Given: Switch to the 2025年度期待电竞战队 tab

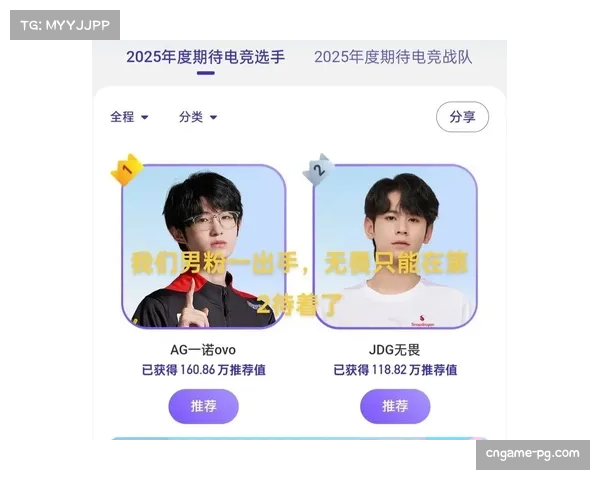Looking at the screenshot, I should coord(393,56).
